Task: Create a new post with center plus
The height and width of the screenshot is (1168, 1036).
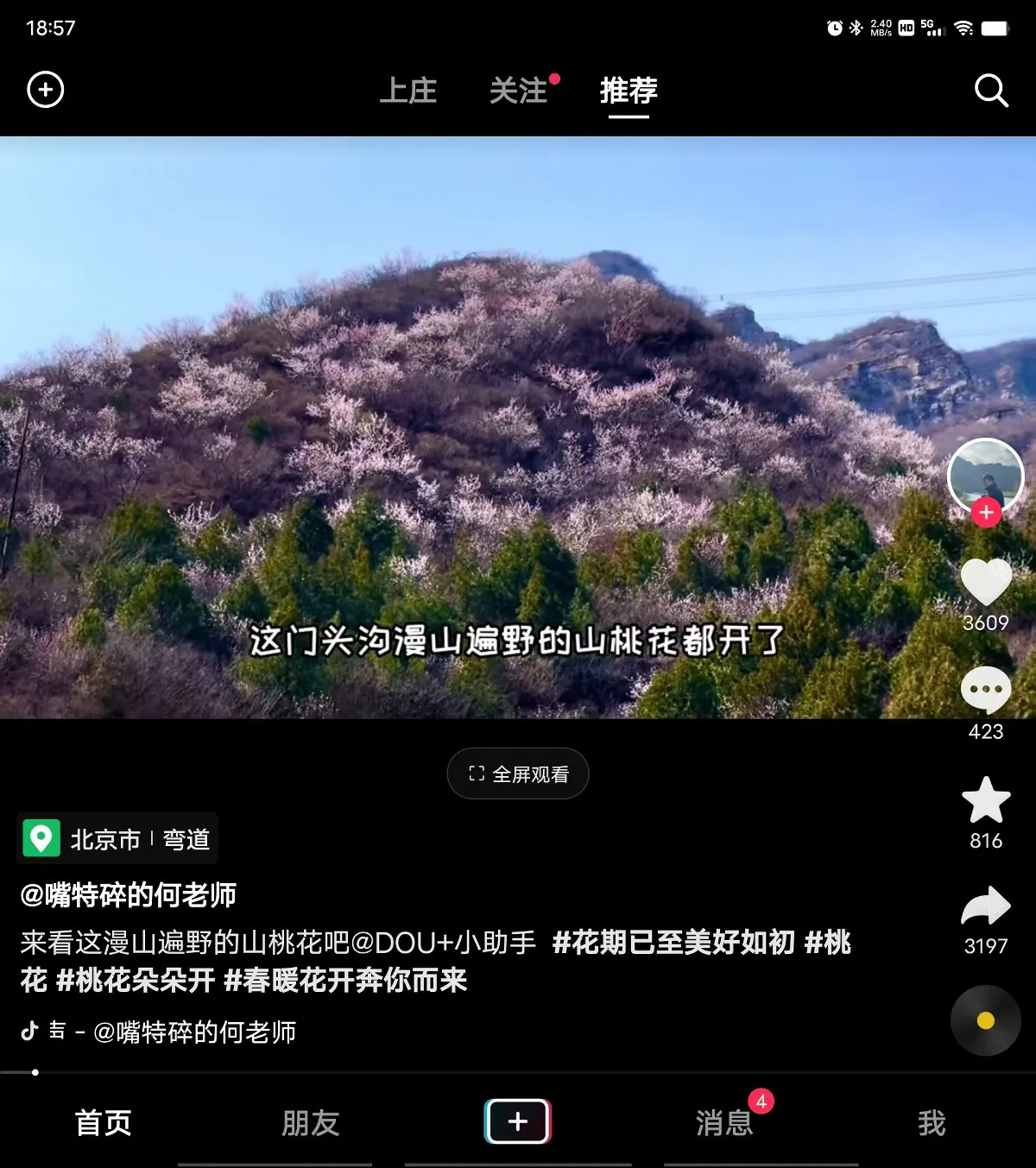Action: [x=518, y=1121]
